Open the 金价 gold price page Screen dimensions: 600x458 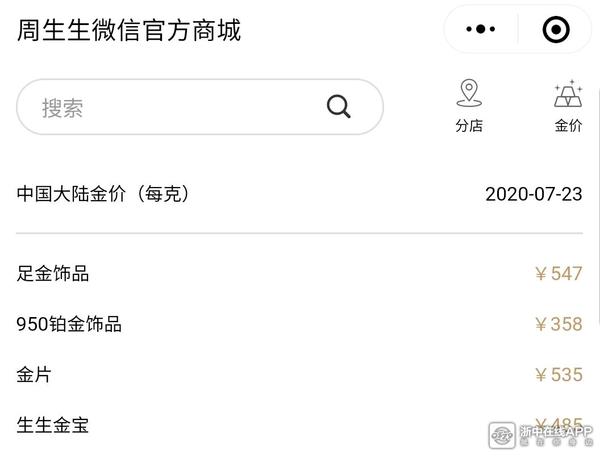coord(568,107)
